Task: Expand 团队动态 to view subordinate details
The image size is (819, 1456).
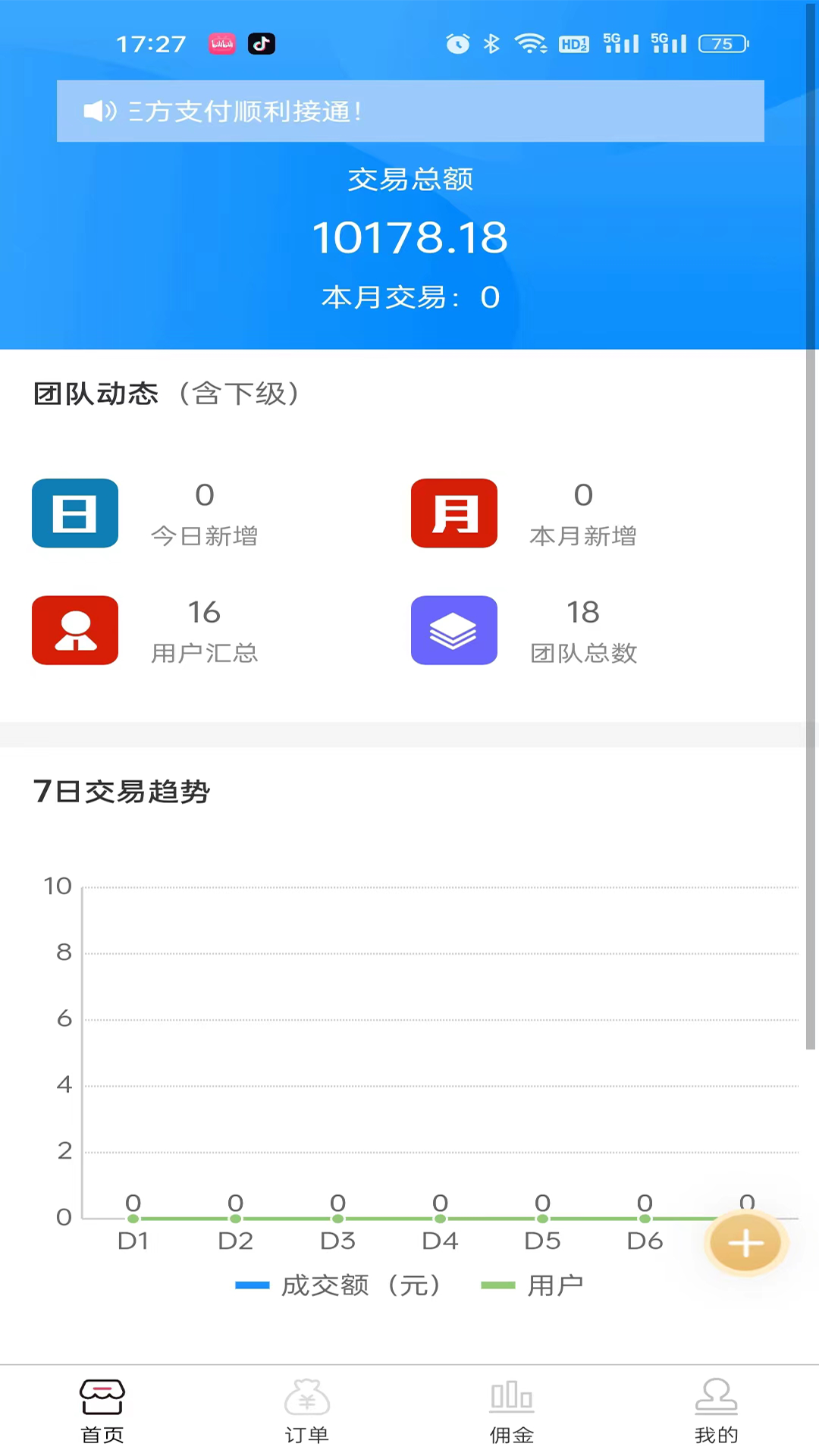Action: click(164, 394)
